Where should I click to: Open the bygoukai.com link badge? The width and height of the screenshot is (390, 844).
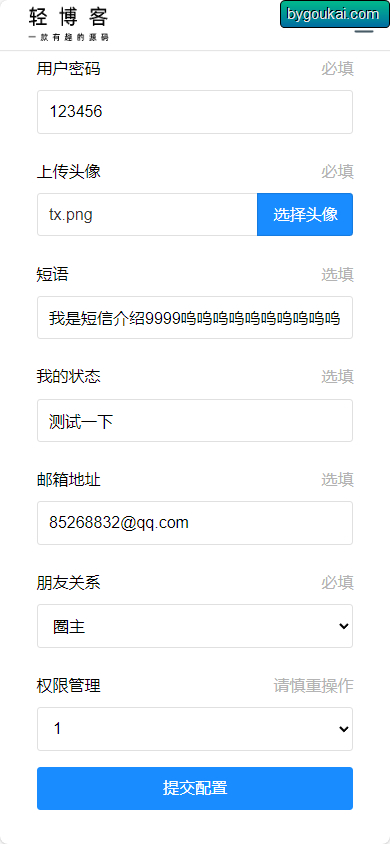[334, 14]
